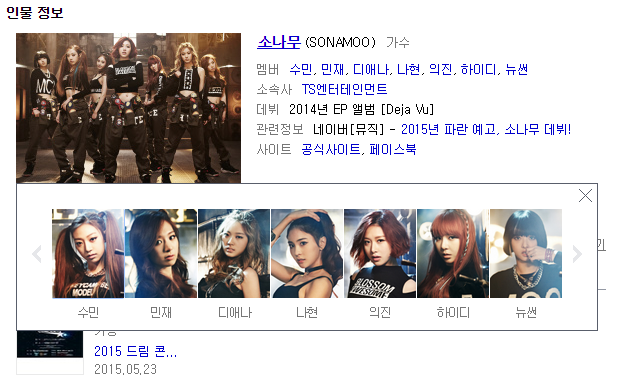Open the 소나무 group name link
The height and width of the screenshot is (391, 623).
(279, 42)
